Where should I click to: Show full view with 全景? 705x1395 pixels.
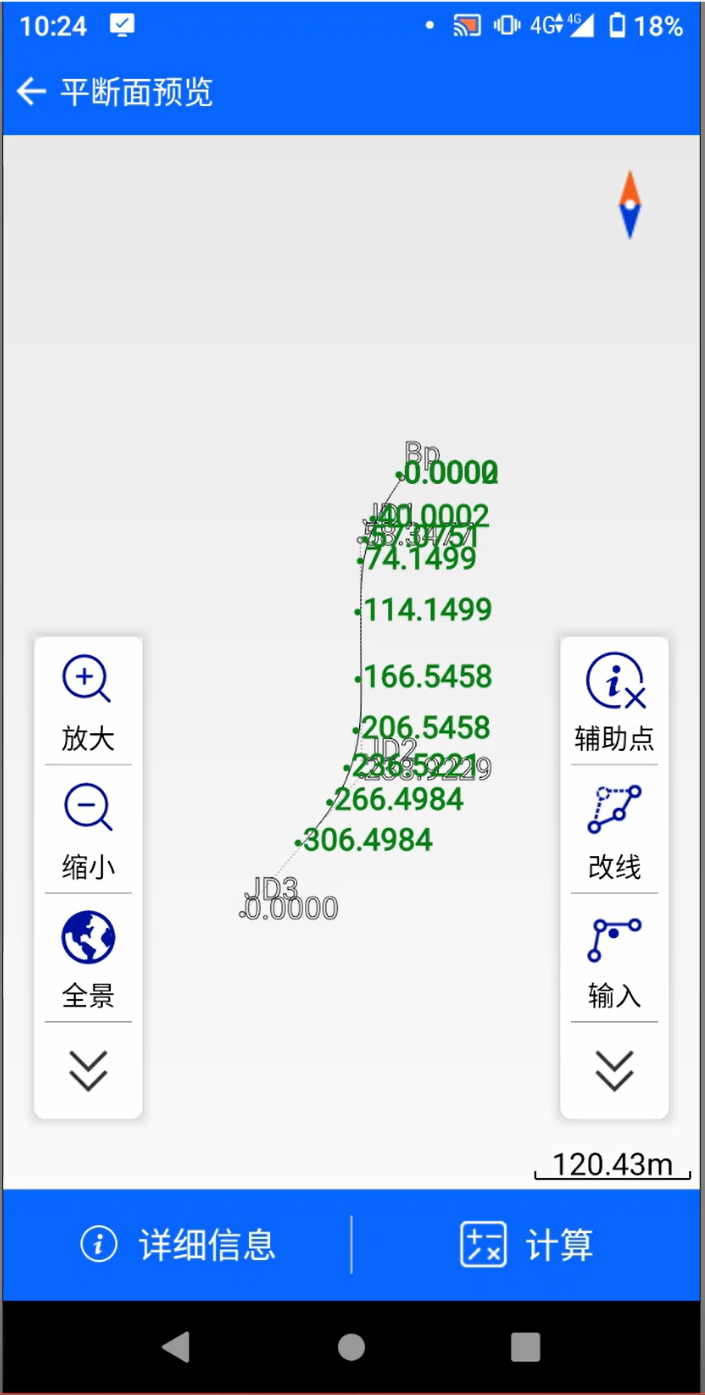click(x=88, y=958)
